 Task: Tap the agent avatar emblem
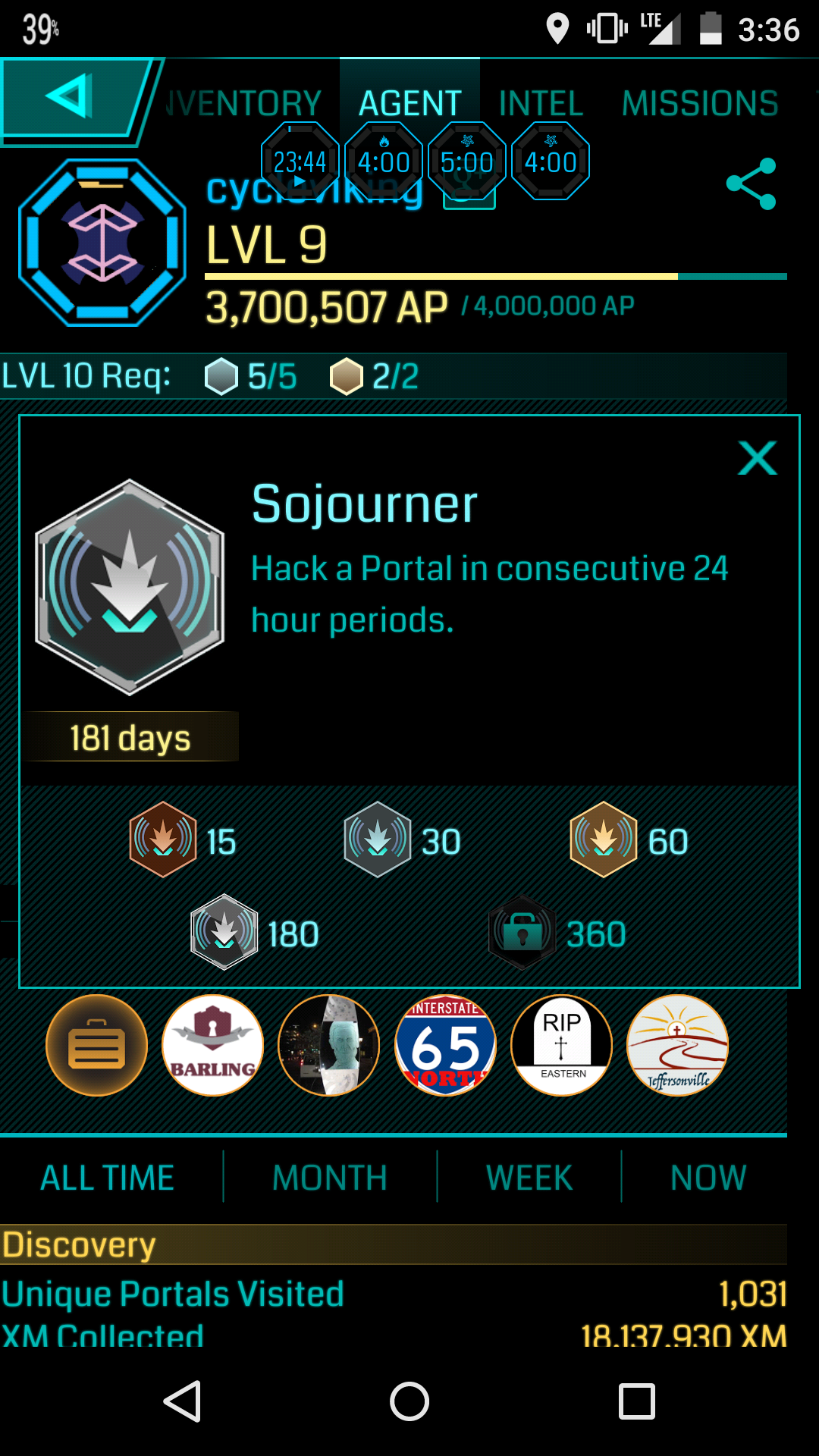102,243
